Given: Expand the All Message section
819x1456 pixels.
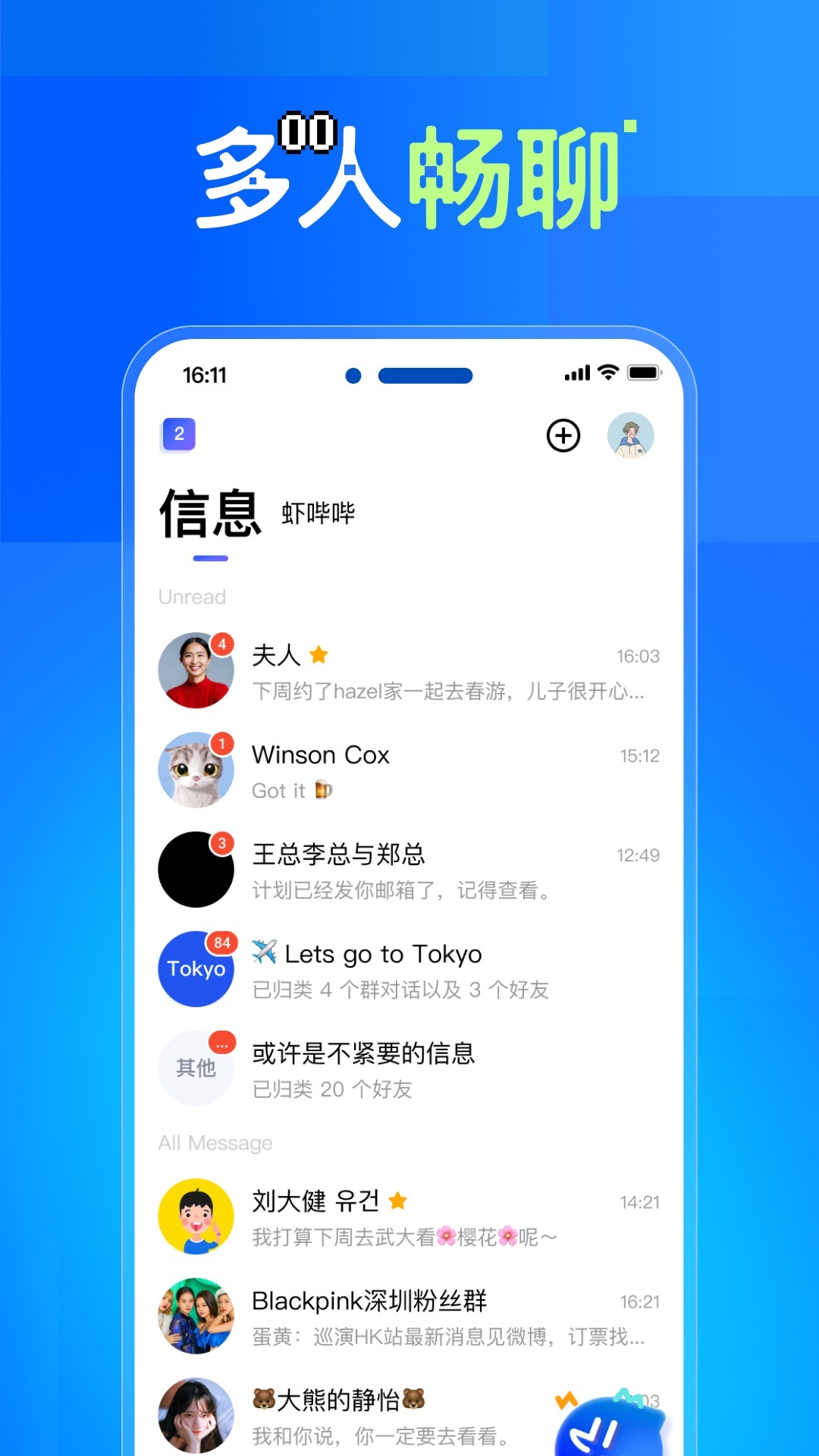Looking at the screenshot, I should point(215,1143).
